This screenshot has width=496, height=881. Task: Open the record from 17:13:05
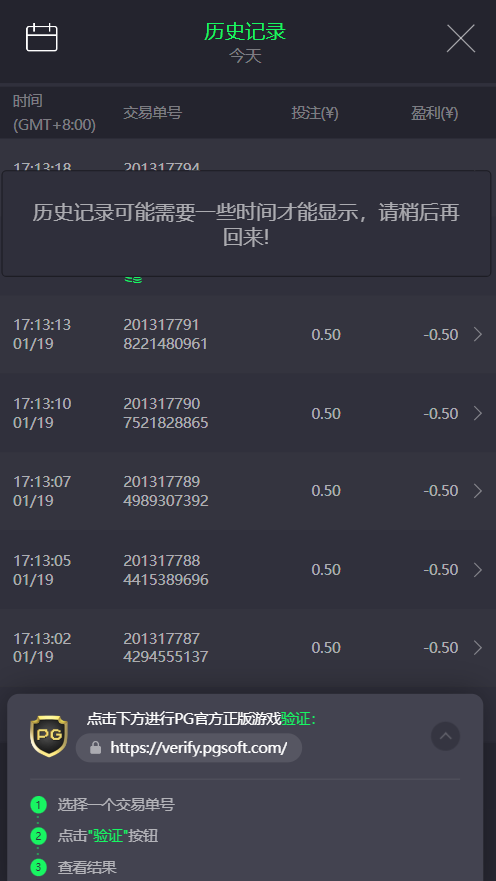(248, 570)
